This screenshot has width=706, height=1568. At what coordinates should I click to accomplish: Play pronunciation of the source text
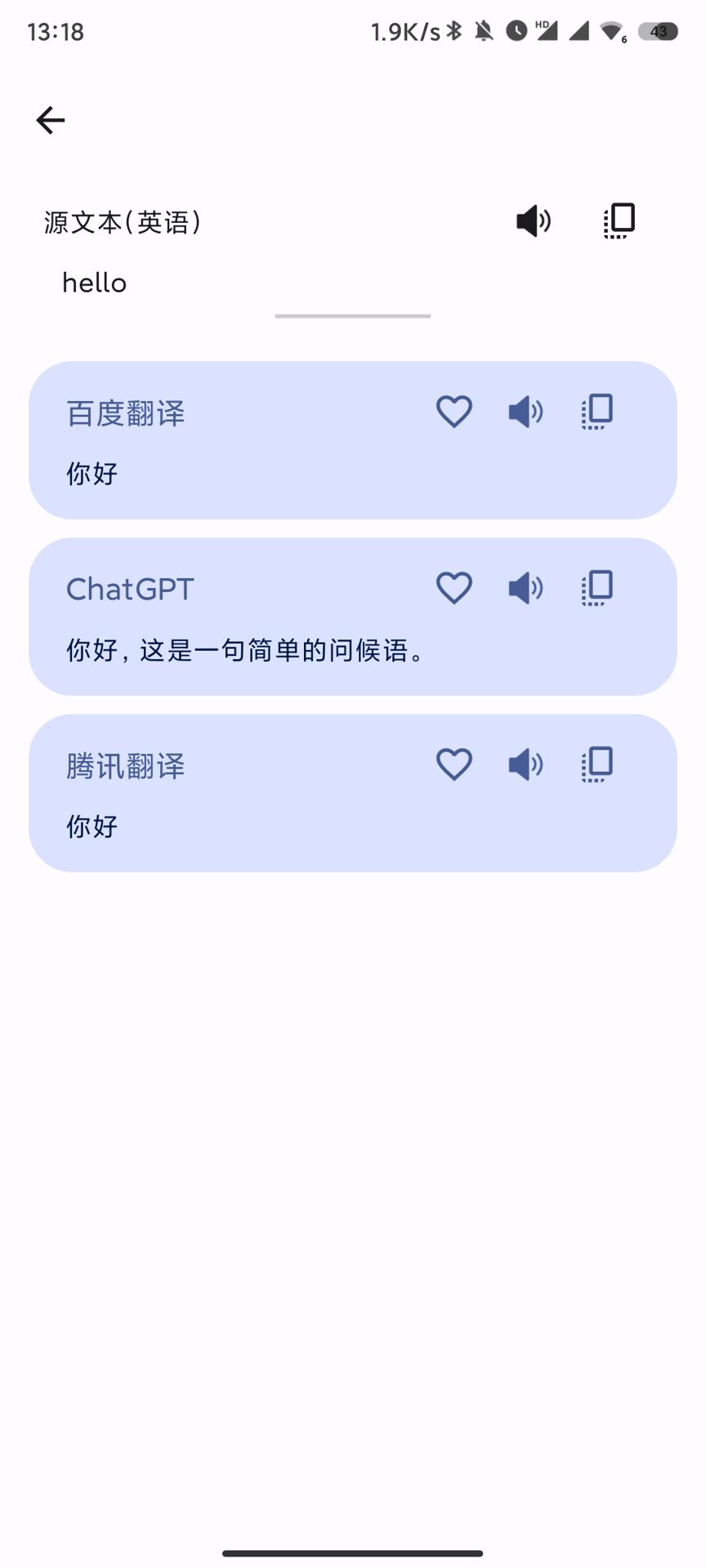[x=532, y=220]
